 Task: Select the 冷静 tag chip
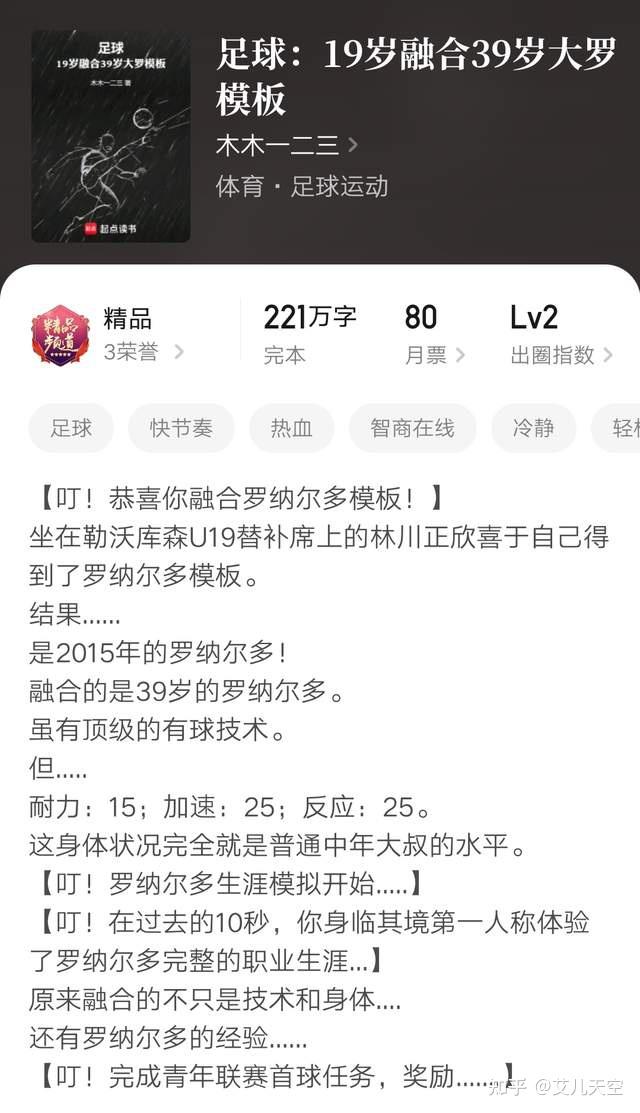(534, 428)
